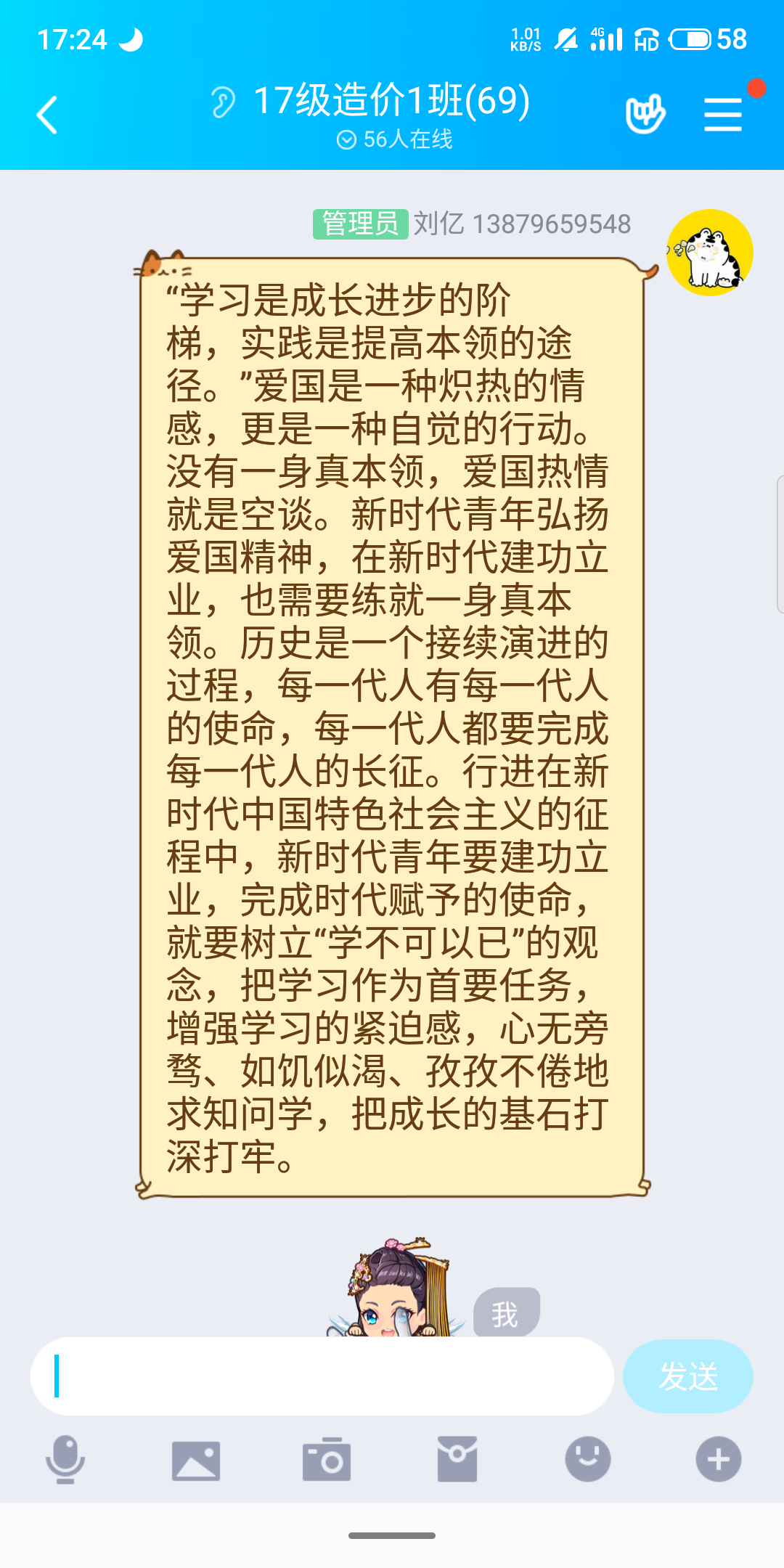Open the side handle on right edge

pos(779,544)
